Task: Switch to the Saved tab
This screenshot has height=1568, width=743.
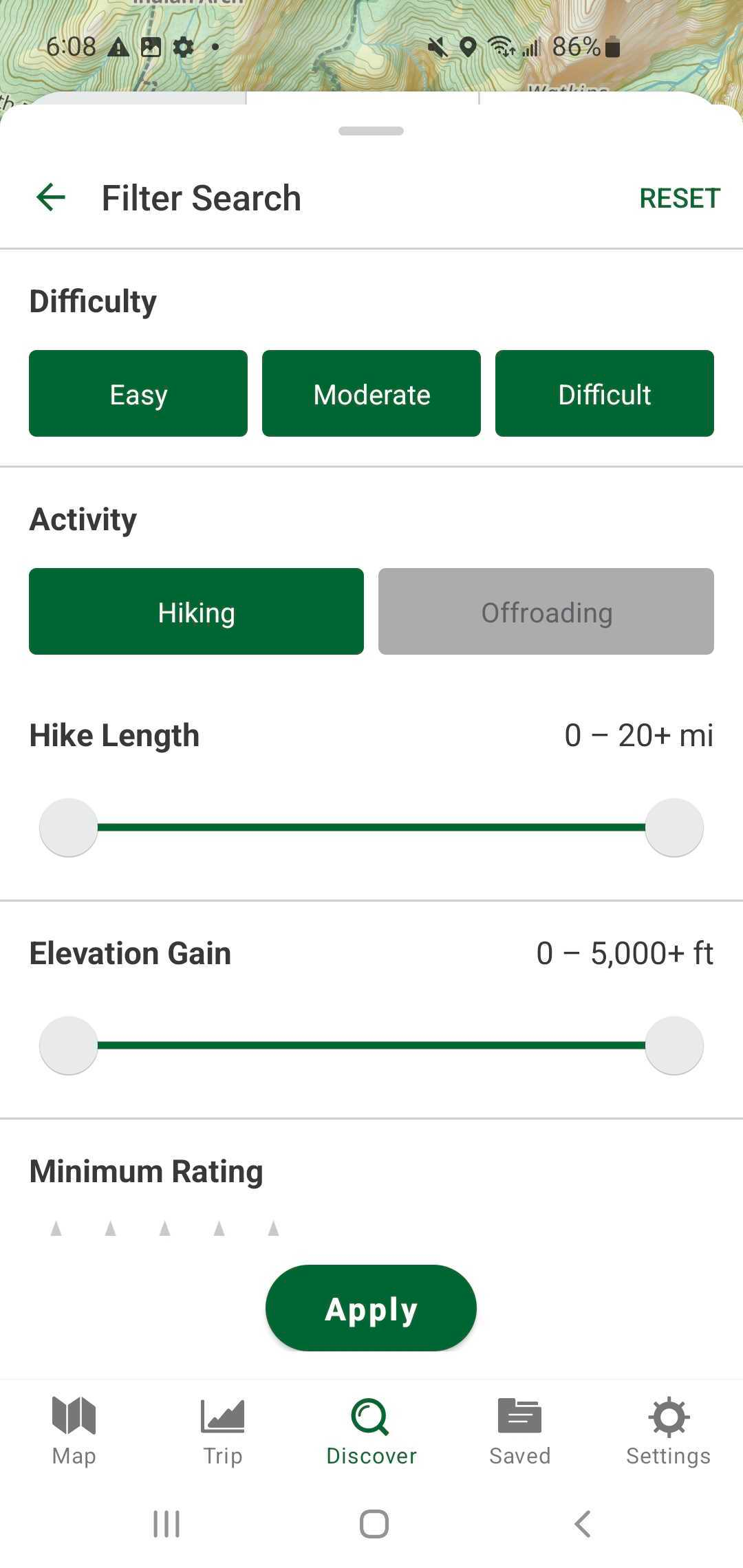Action: [x=520, y=1430]
